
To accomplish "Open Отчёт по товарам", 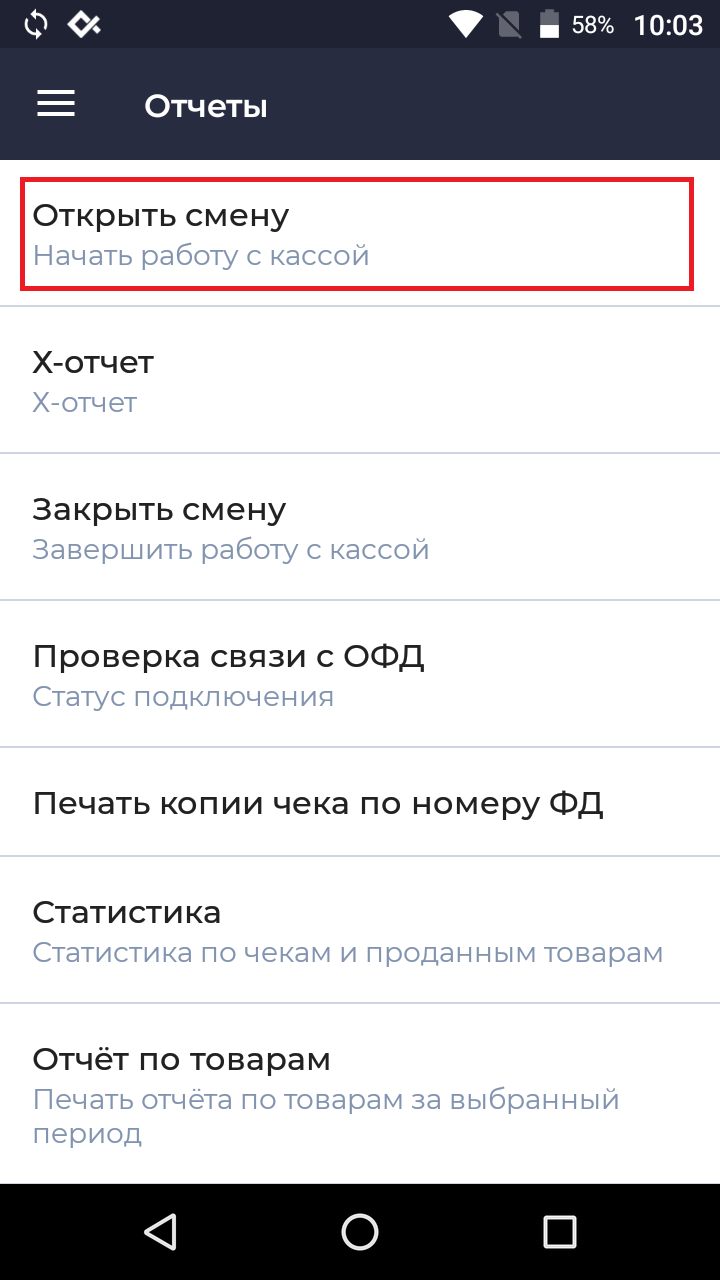I will click(360, 1095).
